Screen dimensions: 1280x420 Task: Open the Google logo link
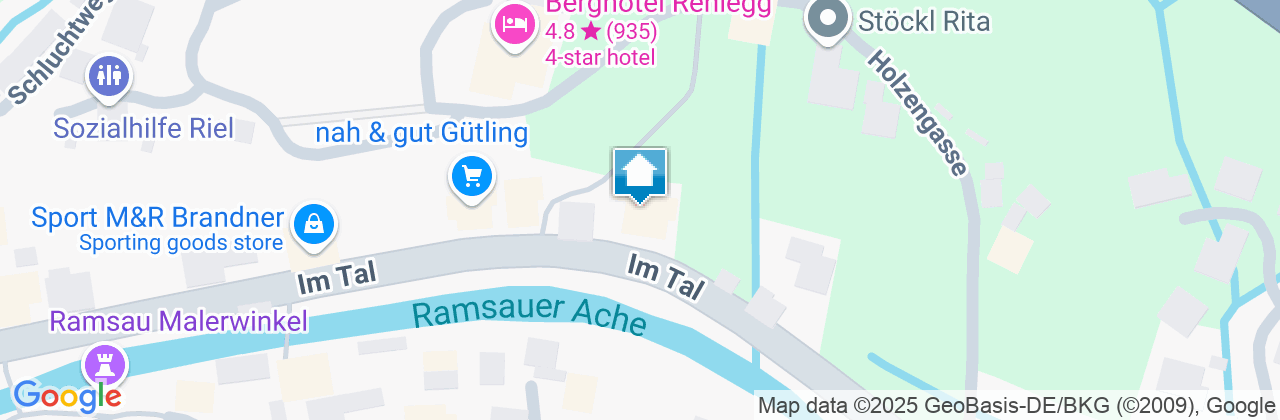tap(66, 397)
